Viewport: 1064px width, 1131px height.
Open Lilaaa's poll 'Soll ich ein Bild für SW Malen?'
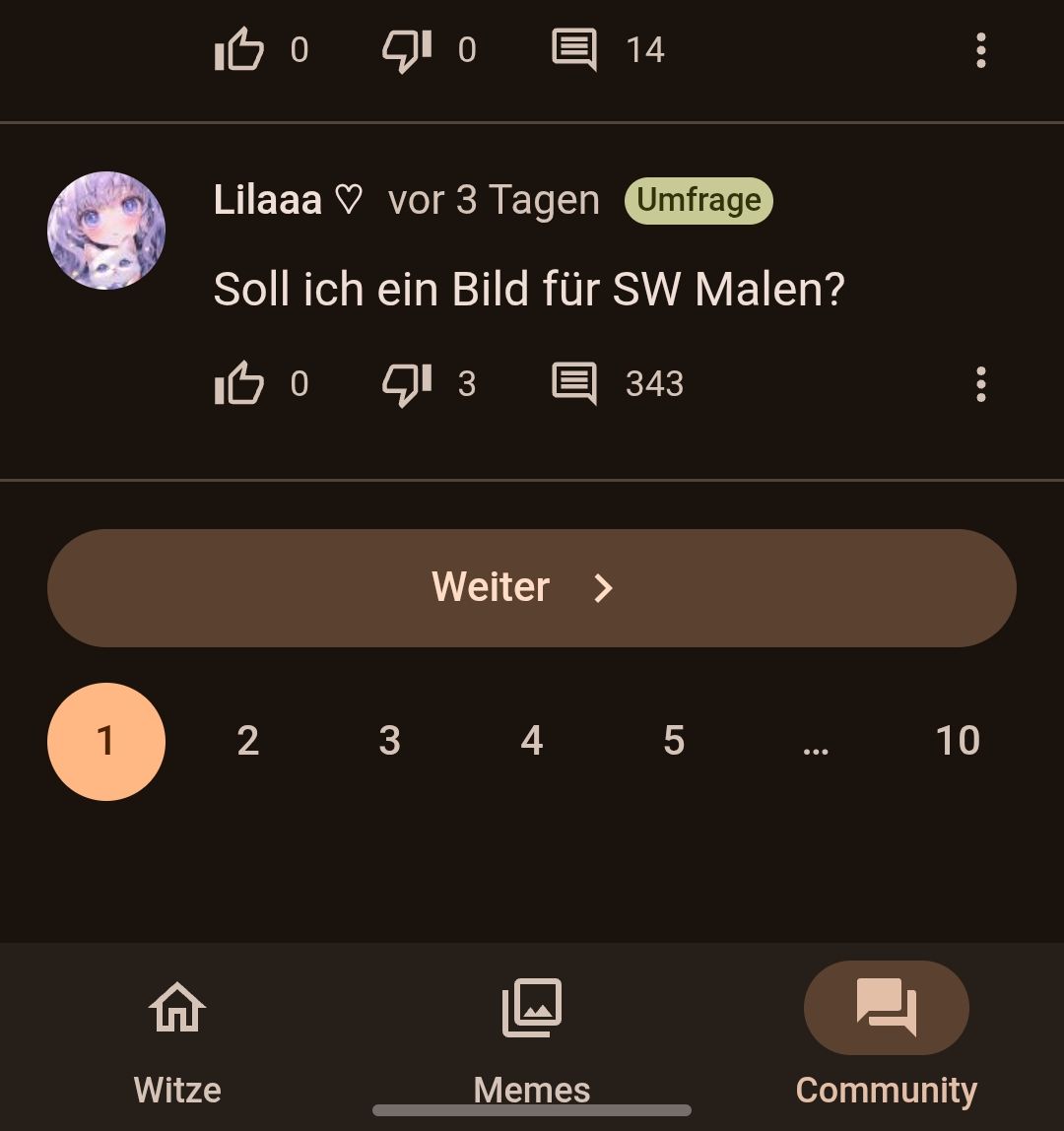coord(529,290)
